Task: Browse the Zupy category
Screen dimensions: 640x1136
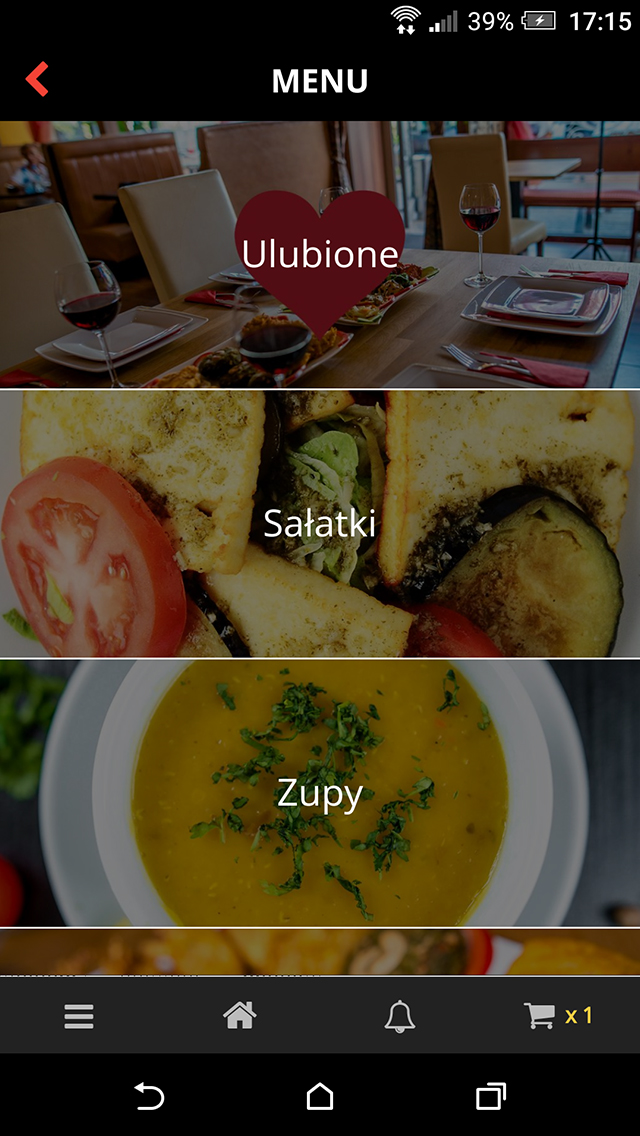Action: (x=320, y=793)
